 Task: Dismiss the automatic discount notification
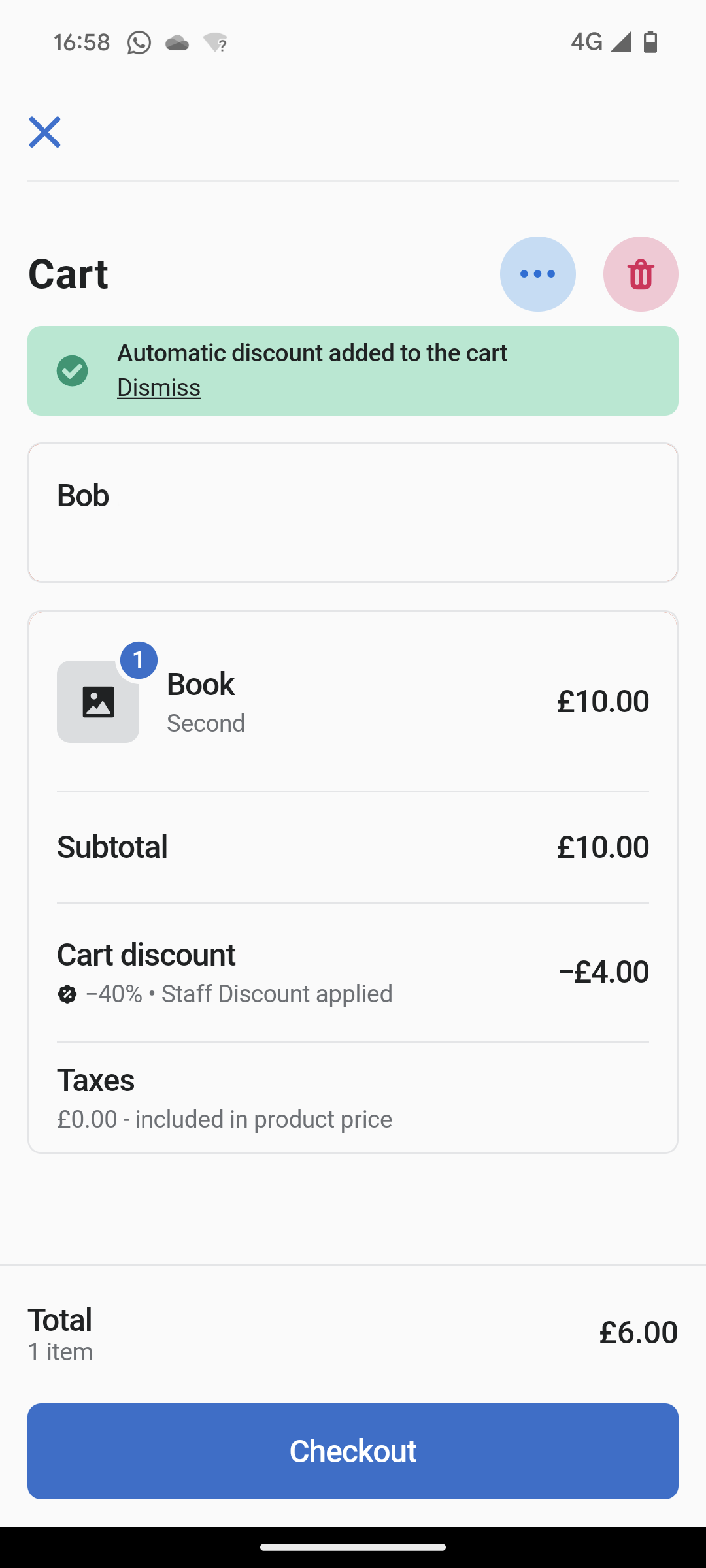[x=158, y=387]
